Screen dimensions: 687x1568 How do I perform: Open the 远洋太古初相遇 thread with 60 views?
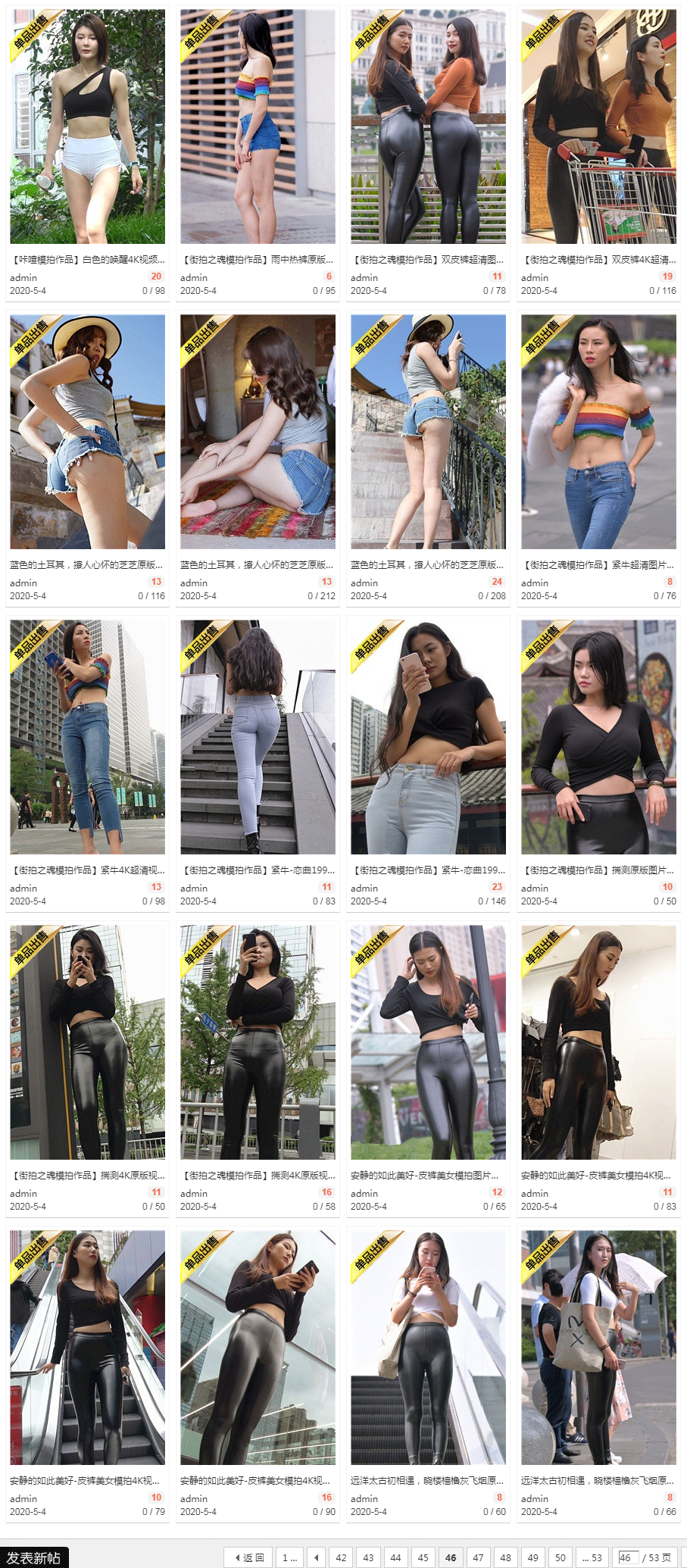pyautogui.click(x=428, y=1480)
